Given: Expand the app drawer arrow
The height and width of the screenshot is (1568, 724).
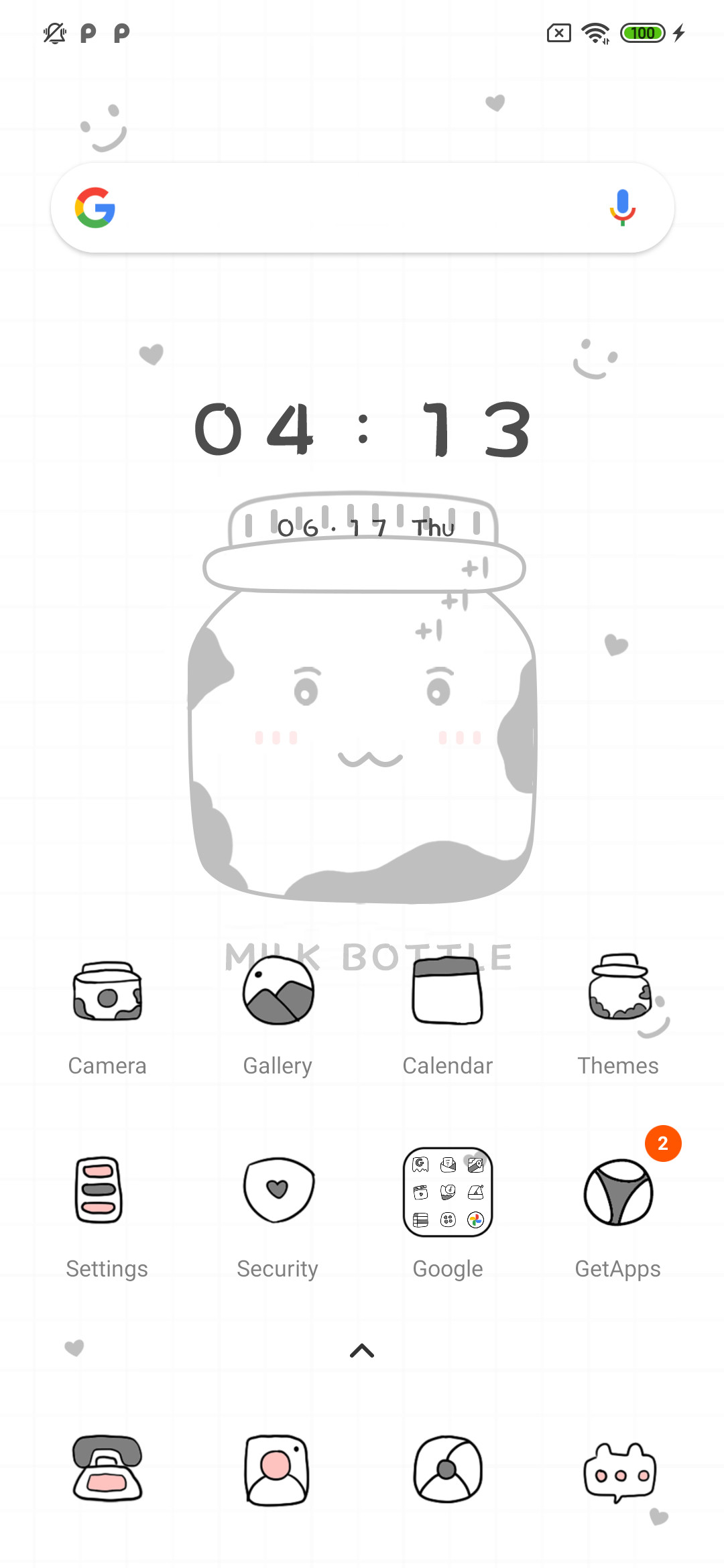Looking at the screenshot, I should (362, 1350).
